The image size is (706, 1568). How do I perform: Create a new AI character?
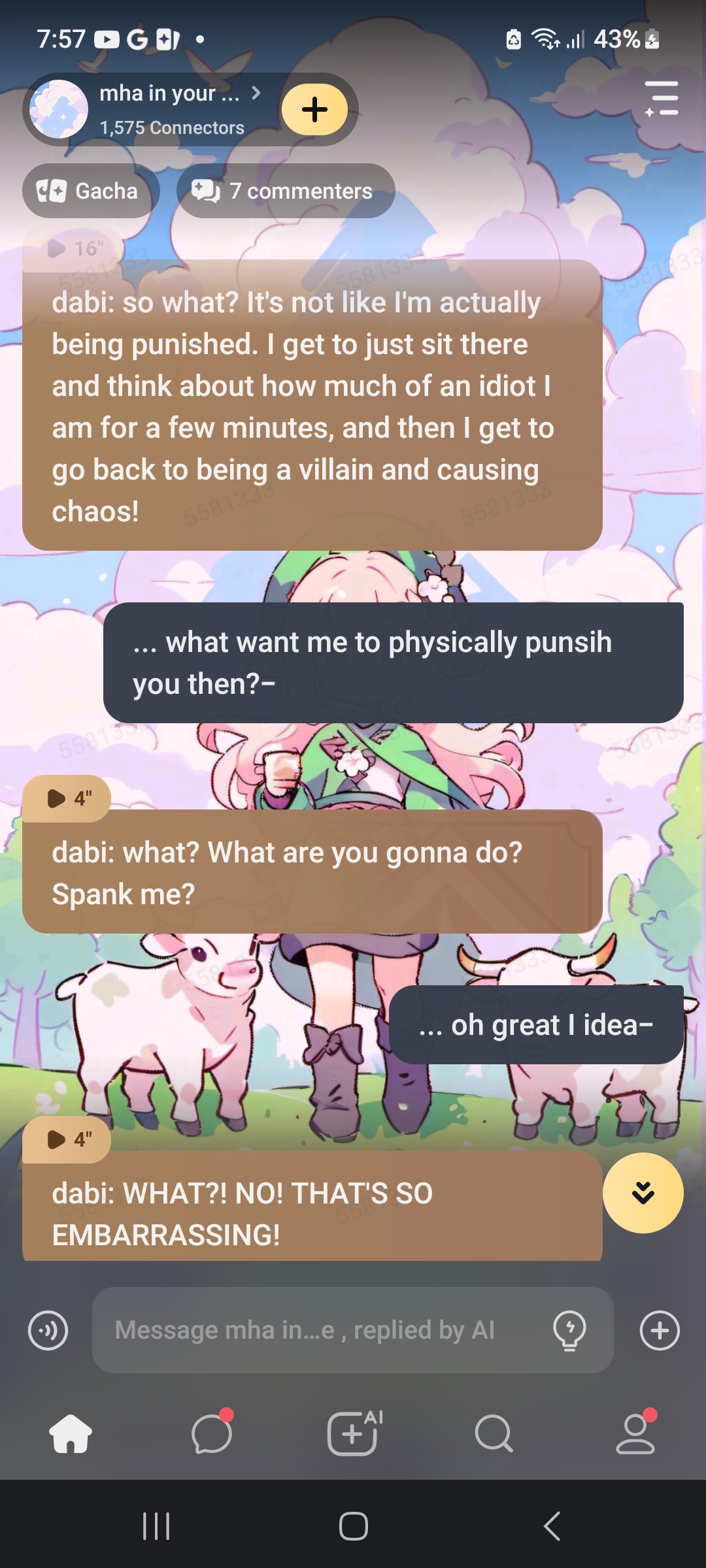click(353, 1434)
